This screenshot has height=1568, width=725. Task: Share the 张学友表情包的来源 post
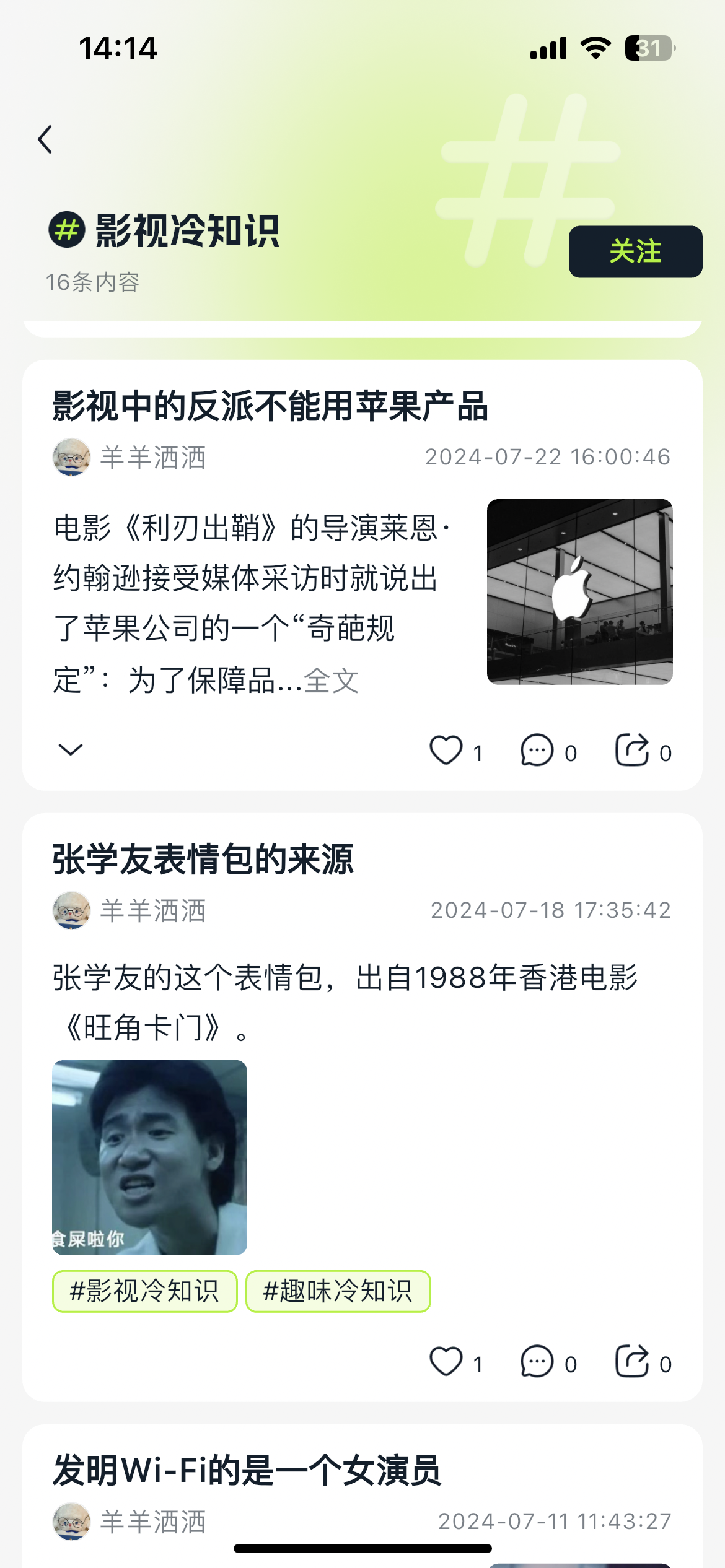tap(632, 1361)
